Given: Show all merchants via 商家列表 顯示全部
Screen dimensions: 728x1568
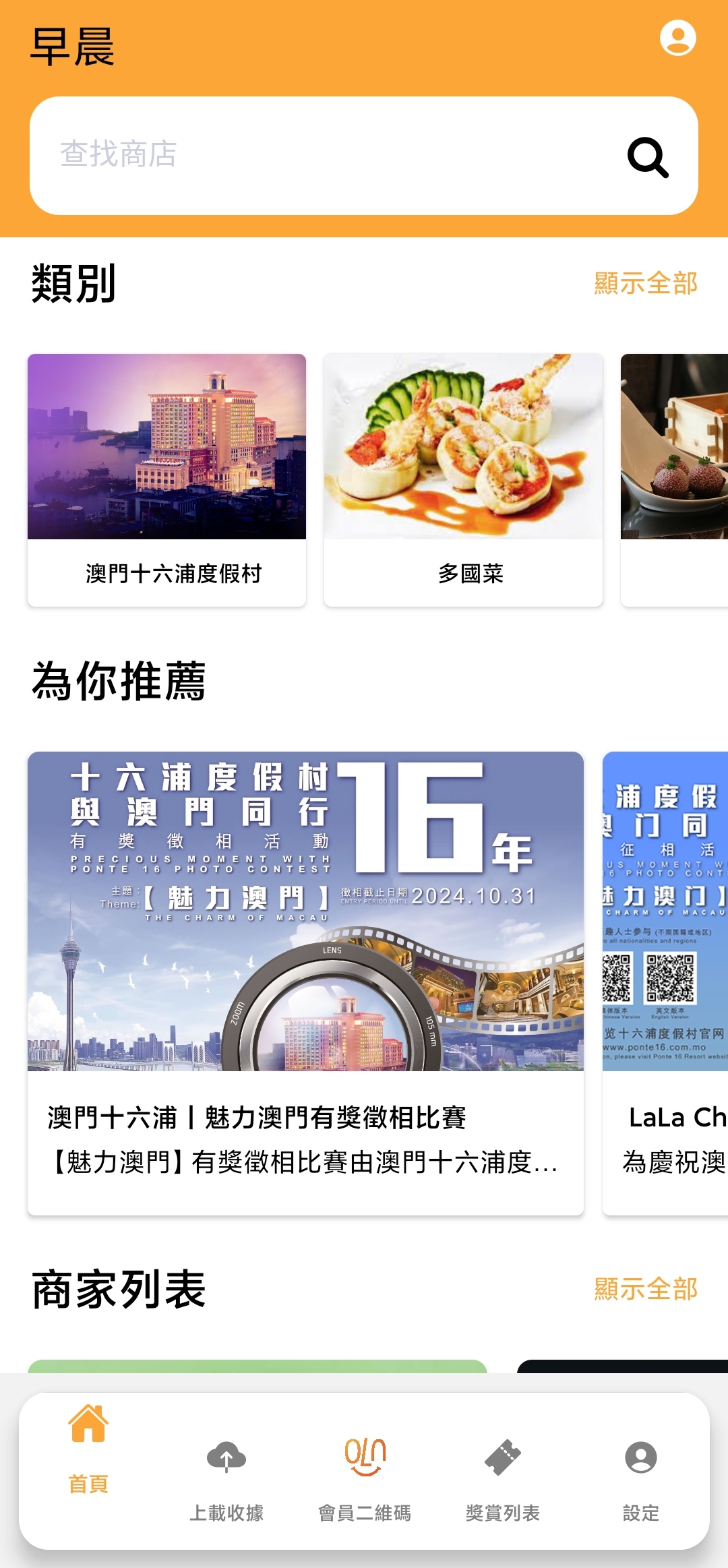Looking at the screenshot, I should pyautogui.click(x=645, y=1288).
